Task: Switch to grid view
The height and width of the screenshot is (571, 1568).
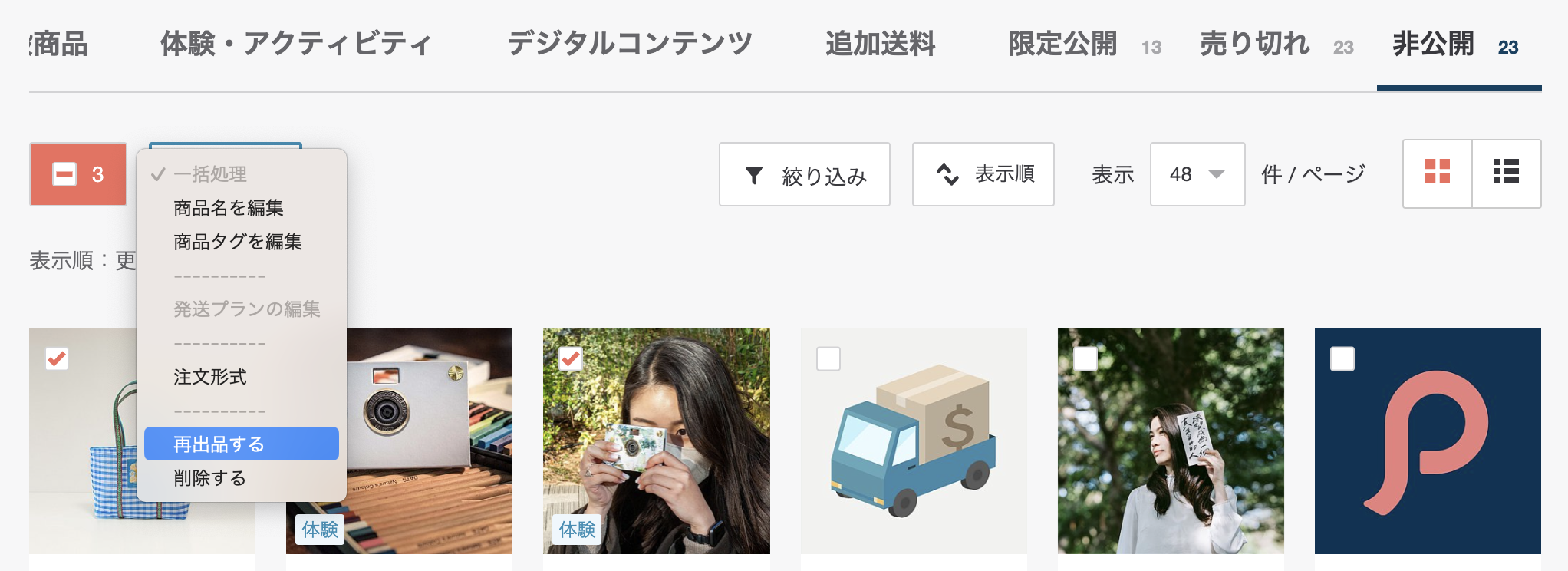Action: 1437,173
